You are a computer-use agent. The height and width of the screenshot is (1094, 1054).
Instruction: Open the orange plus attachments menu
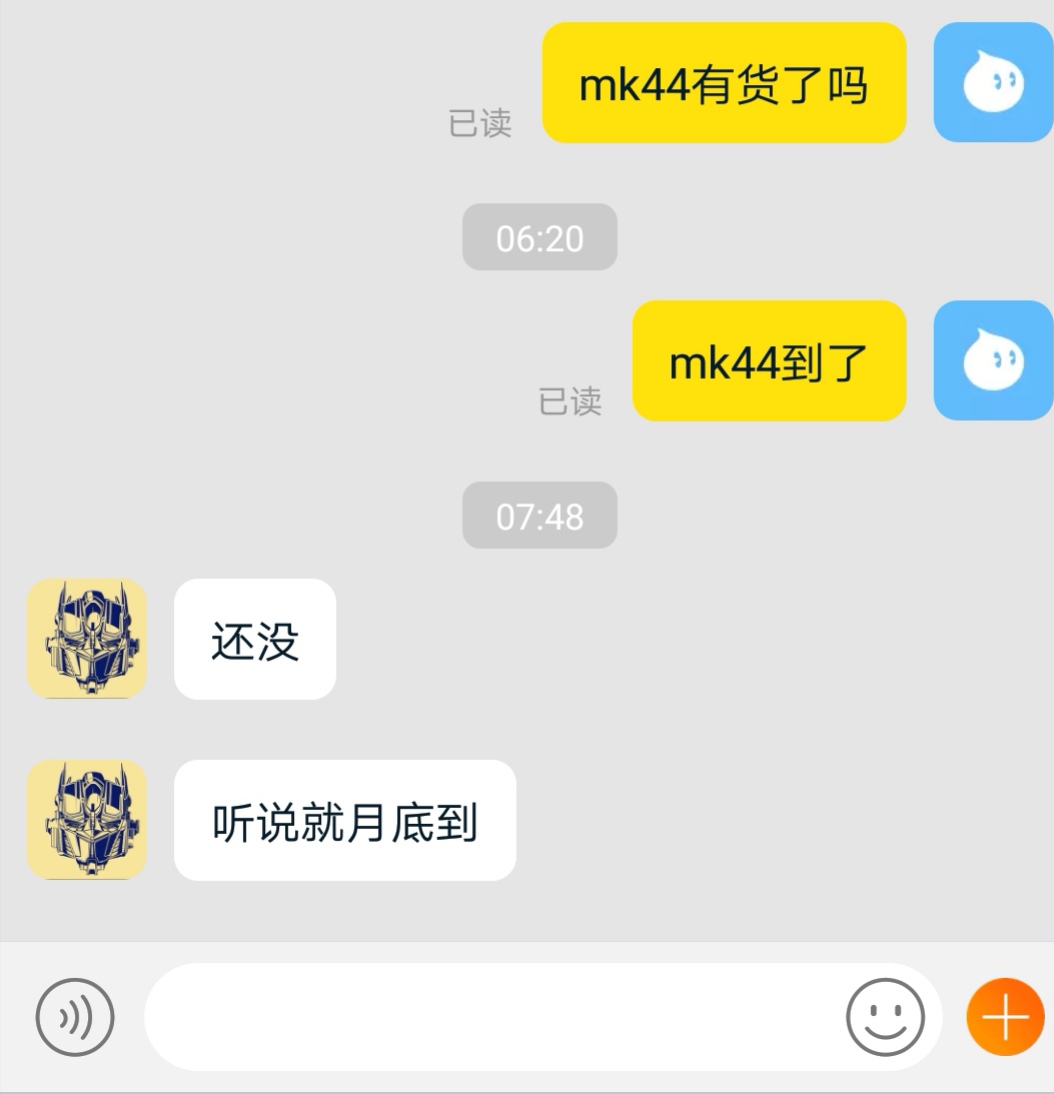coord(1005,1017)
